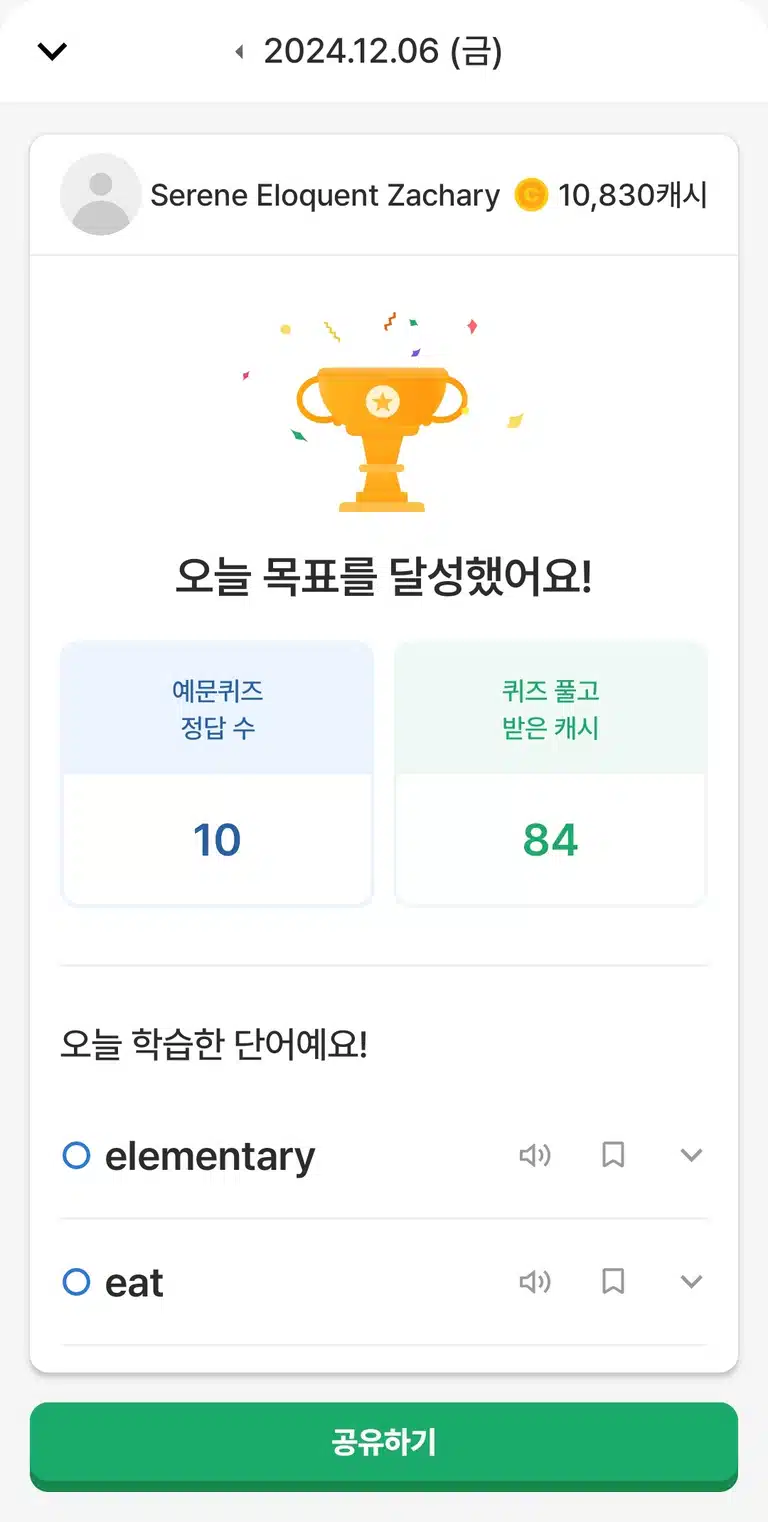The image size is (768, 1522).
Task: Expand details for elementary
Action: click(691, 1156)
